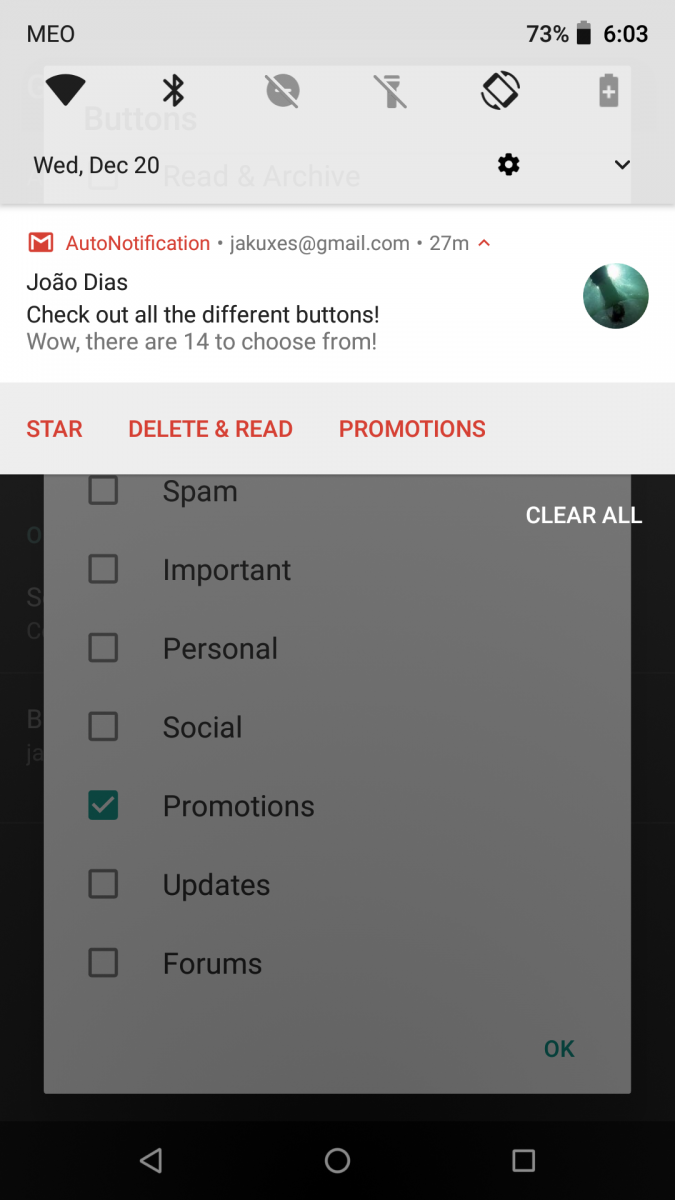
Task: Toggle the auto-rotate quick setting
Action: pos(500,91)
